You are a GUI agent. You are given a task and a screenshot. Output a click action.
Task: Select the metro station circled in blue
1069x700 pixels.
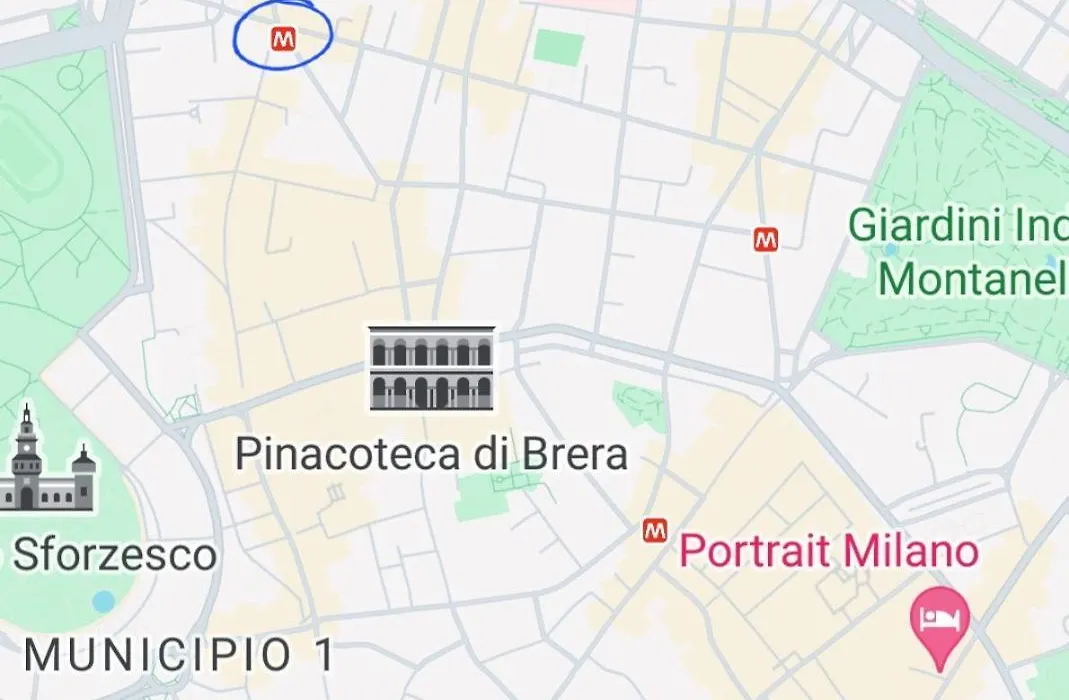click(x=282, y=39)
